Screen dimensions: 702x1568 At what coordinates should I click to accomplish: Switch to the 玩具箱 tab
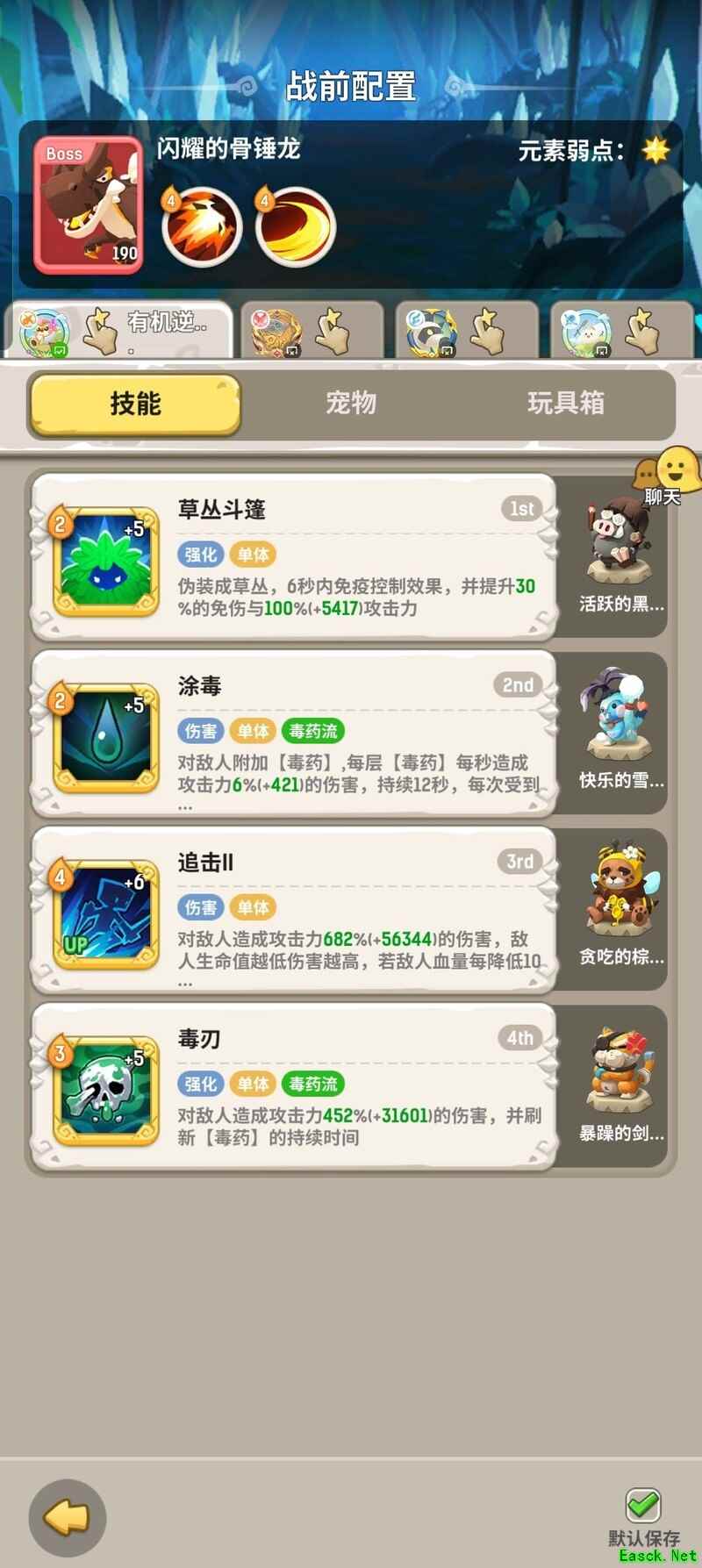565,404
